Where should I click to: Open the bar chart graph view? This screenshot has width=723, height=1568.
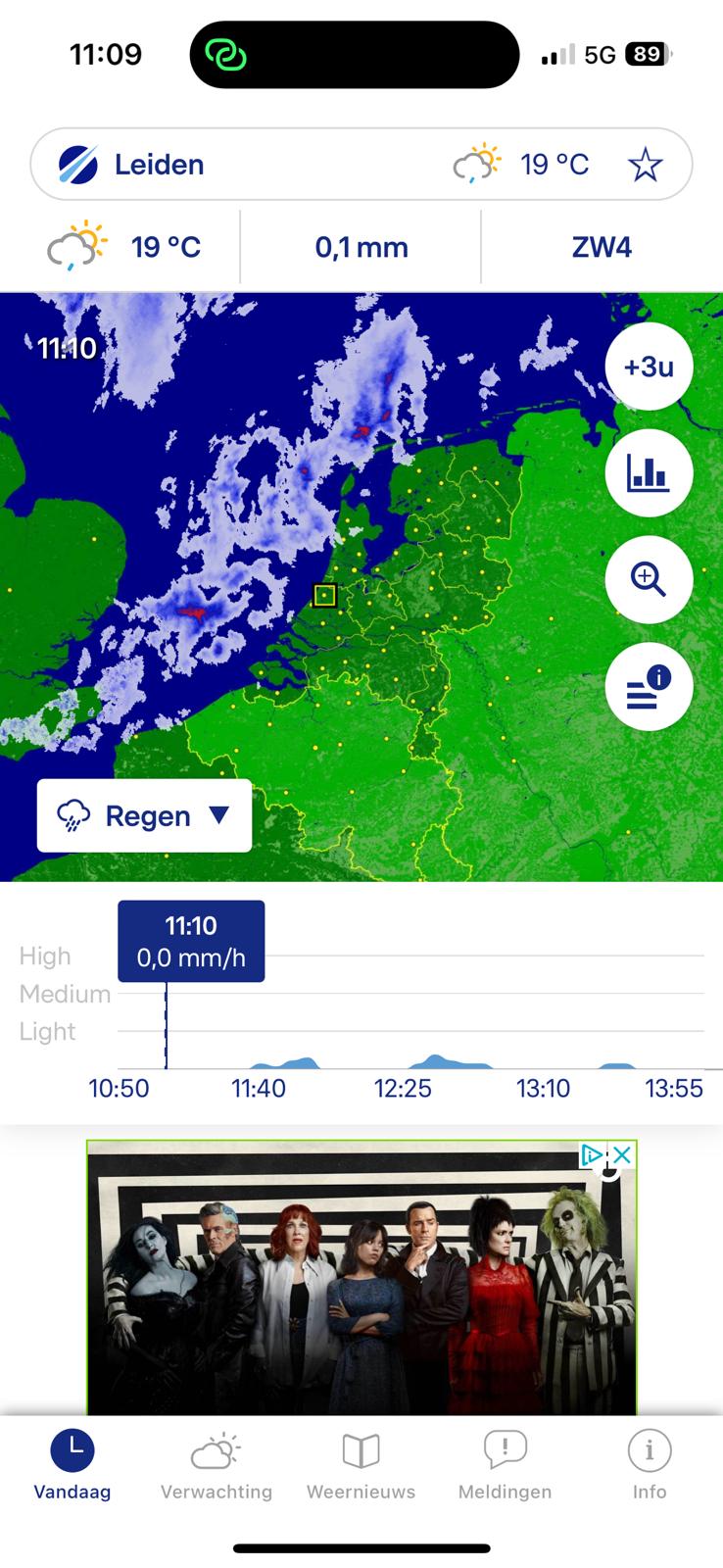[x=649, y=473]
